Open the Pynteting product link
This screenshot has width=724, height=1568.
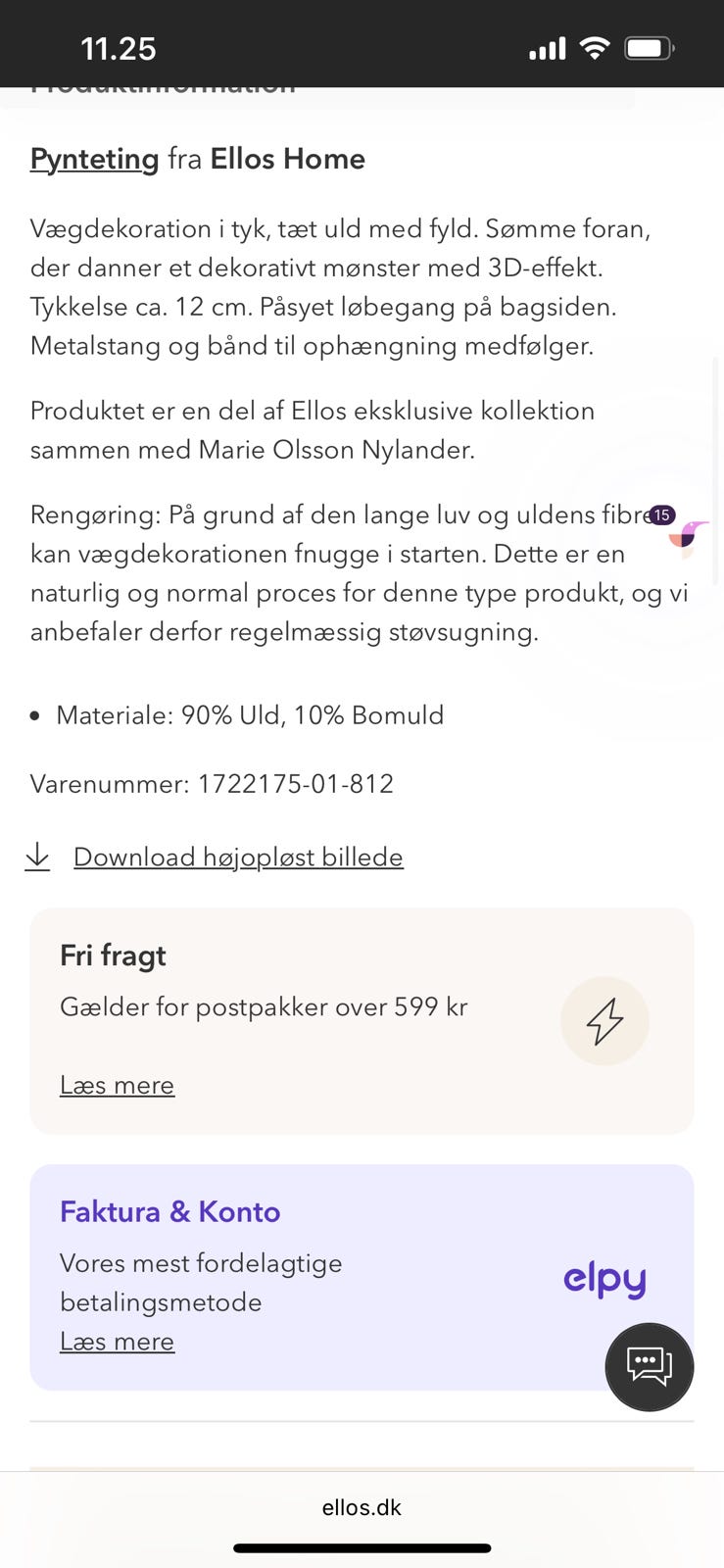click(94, 158)
